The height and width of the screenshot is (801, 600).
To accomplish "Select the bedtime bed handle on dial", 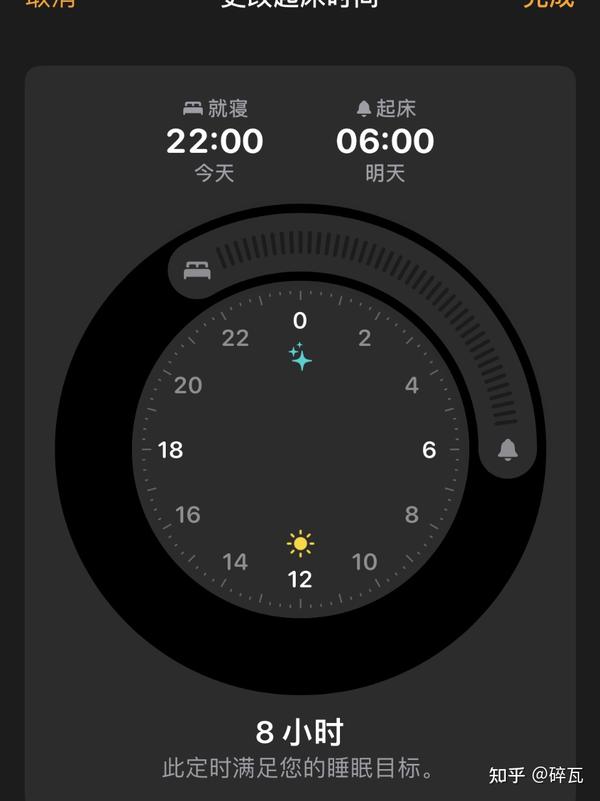I will [x=197, y=270].
